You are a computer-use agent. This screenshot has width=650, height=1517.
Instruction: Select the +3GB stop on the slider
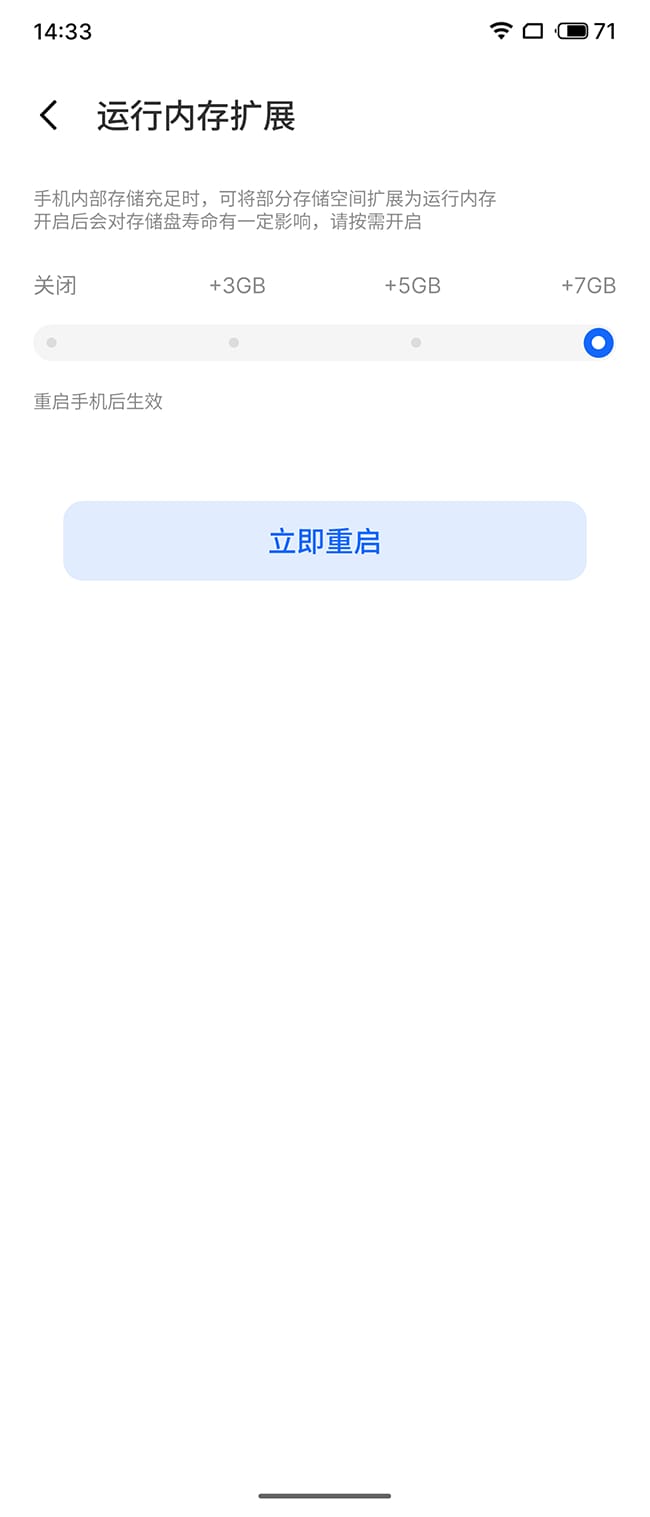pos(234,343)
